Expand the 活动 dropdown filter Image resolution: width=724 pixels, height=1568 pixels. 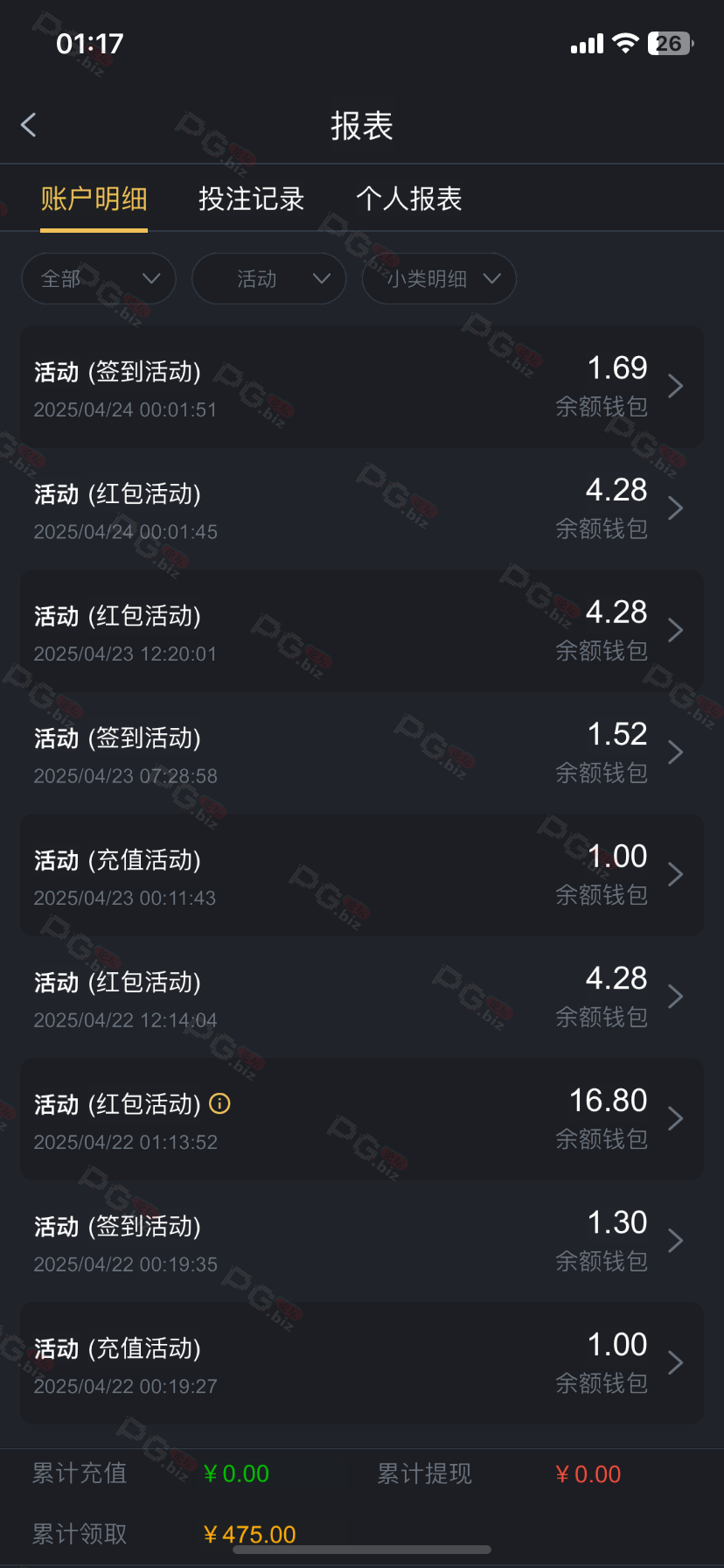[269, 279]
